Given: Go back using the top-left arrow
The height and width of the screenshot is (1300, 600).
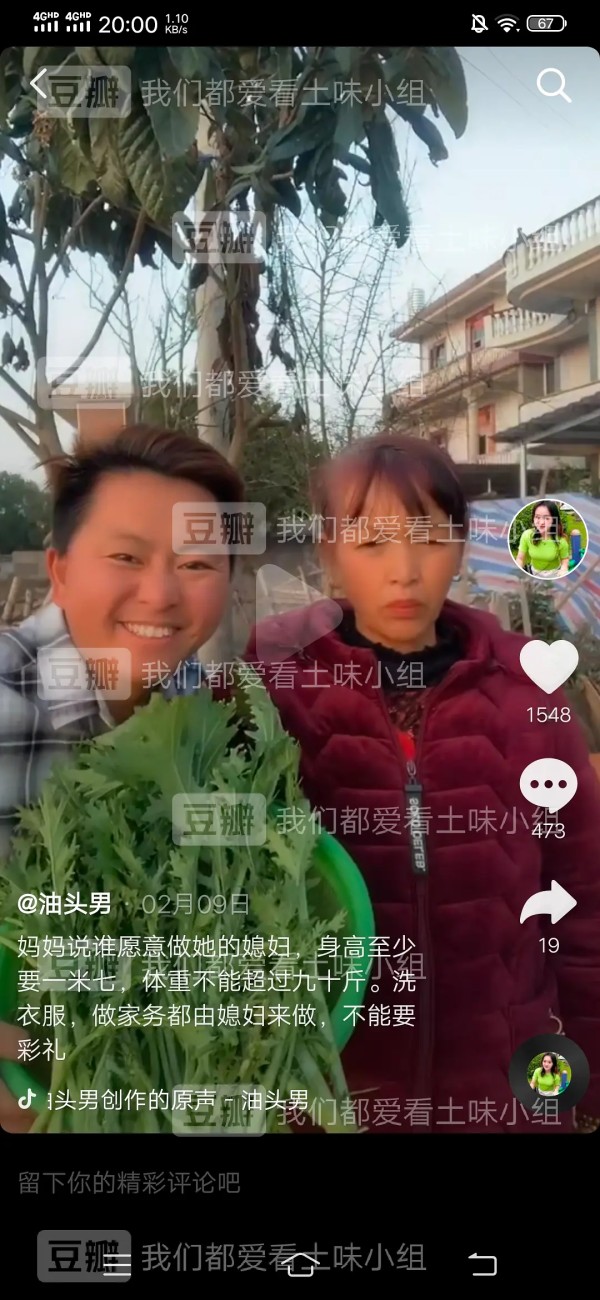Looking at the screenshot, I should [39, 85].
